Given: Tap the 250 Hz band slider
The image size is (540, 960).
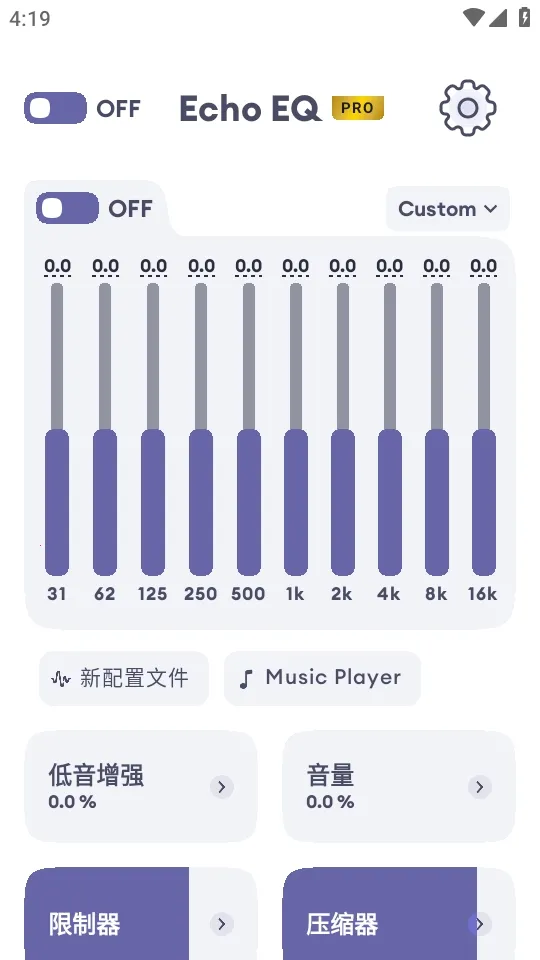Looking at the screenshot, I should pyautogui.click(x=201, y=429).
